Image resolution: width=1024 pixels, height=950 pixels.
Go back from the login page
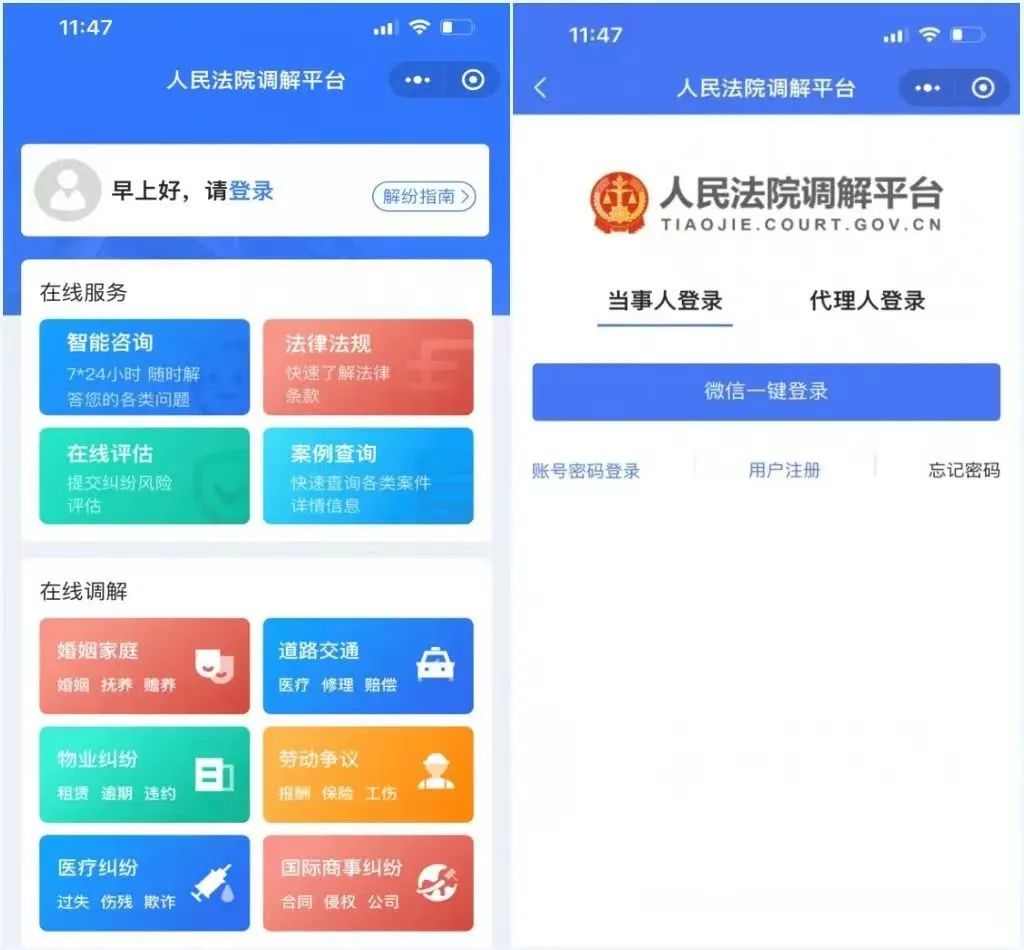[x=541, y=88]
